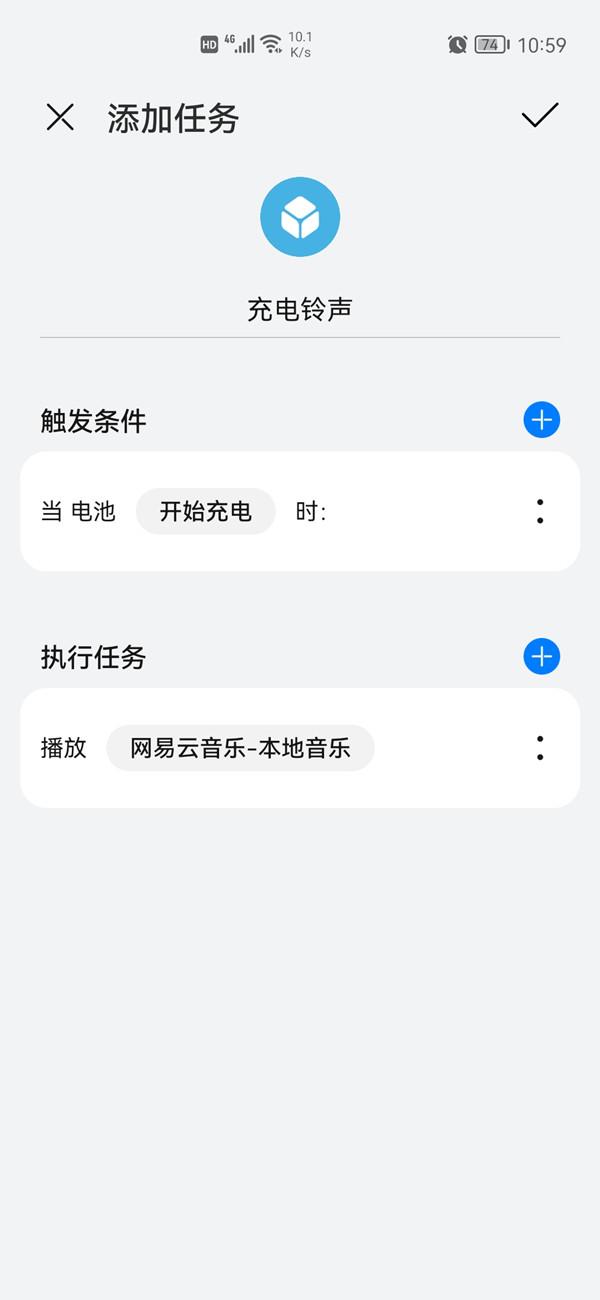This screenshot has width=600, height=1300.
Task: Open more options for battery trigger
Action: 540,512
